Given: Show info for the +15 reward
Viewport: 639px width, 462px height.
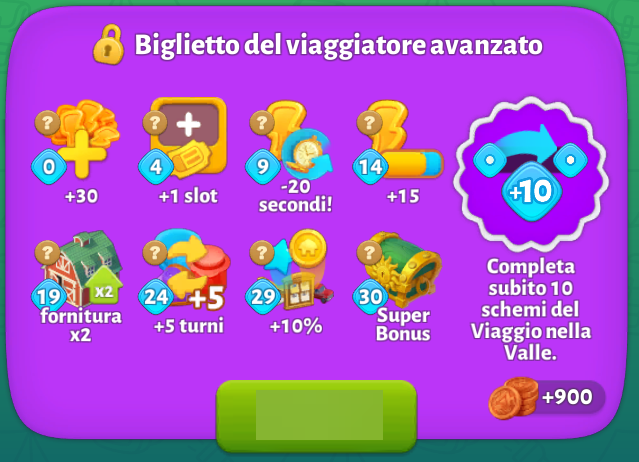Looking at the screenshot, I should tap(369, 122).
